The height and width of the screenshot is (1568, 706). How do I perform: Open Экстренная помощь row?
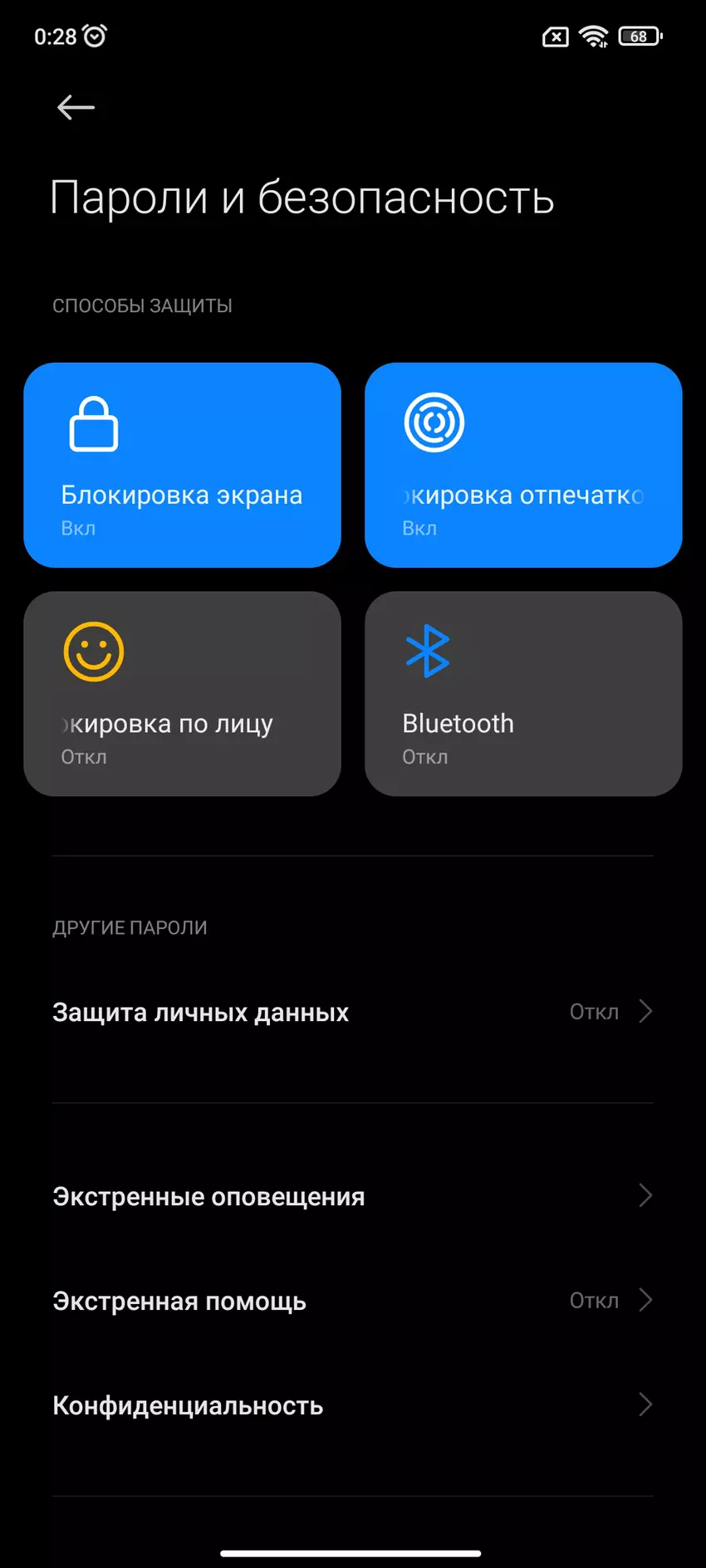(x=352, y=1301)
